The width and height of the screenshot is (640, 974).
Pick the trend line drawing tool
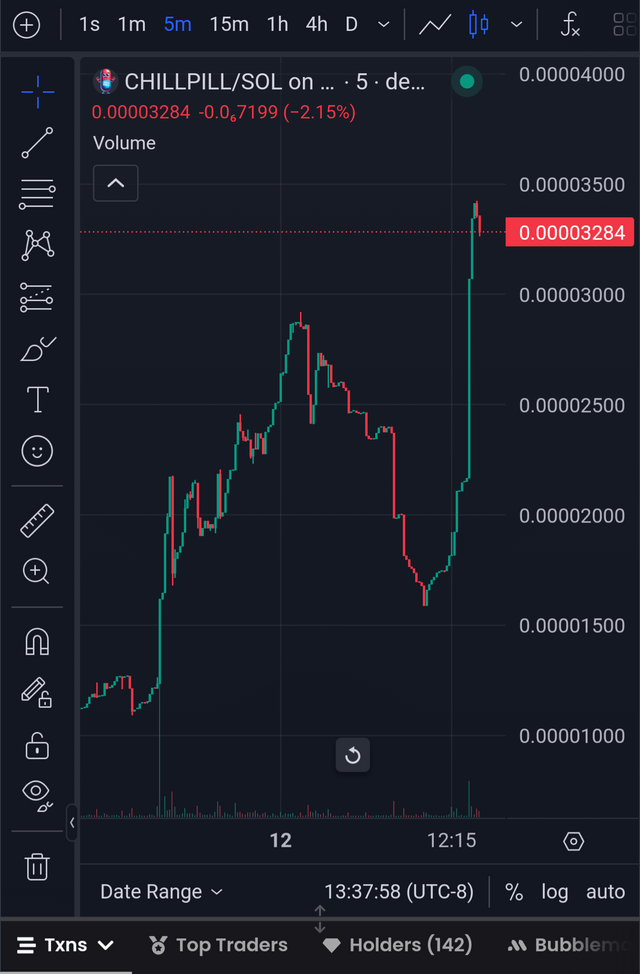[37, 142]
